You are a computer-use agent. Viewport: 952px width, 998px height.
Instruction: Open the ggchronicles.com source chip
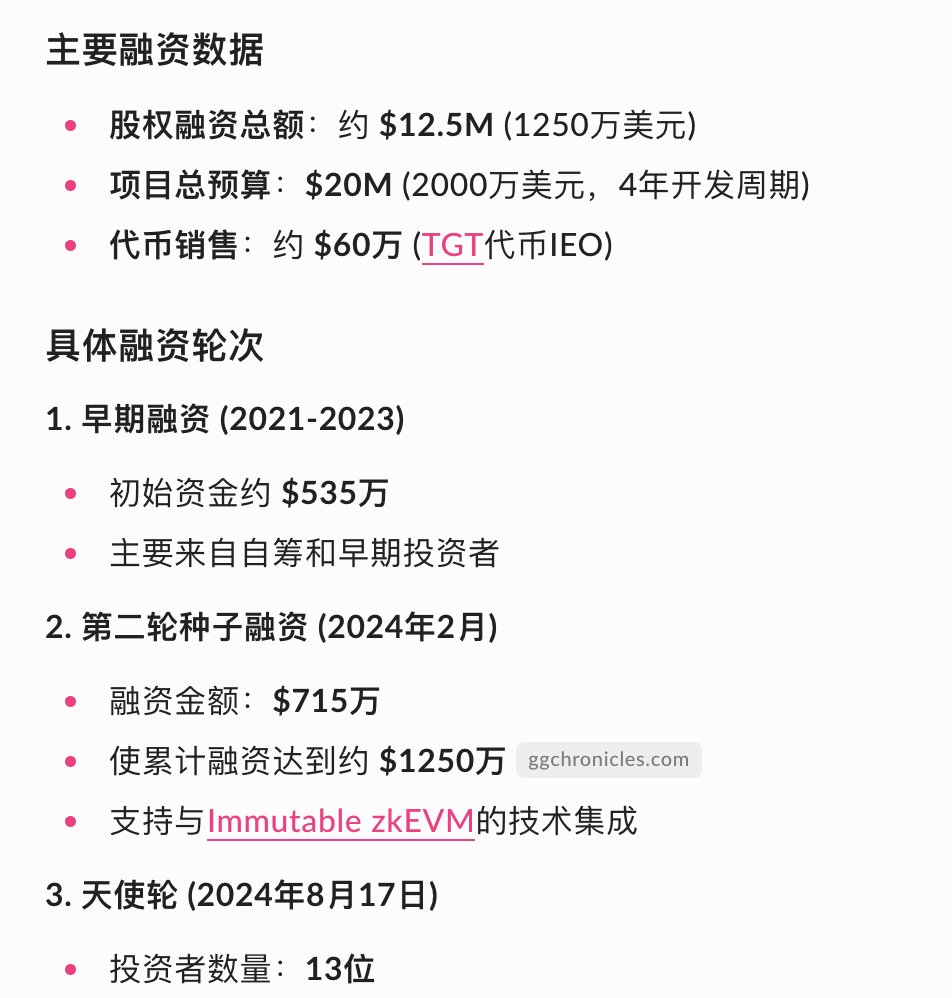609,759
